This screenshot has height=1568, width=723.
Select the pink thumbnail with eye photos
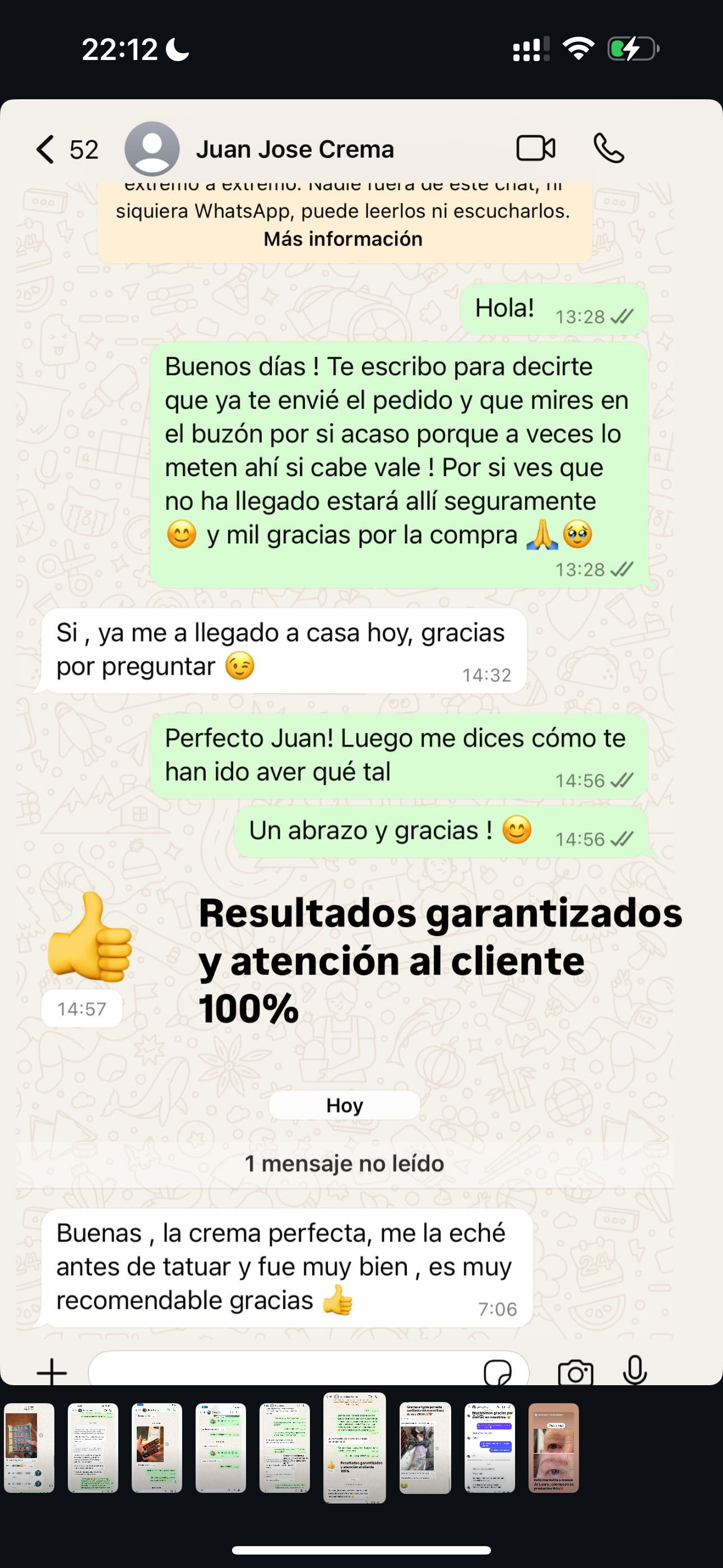553,1448
